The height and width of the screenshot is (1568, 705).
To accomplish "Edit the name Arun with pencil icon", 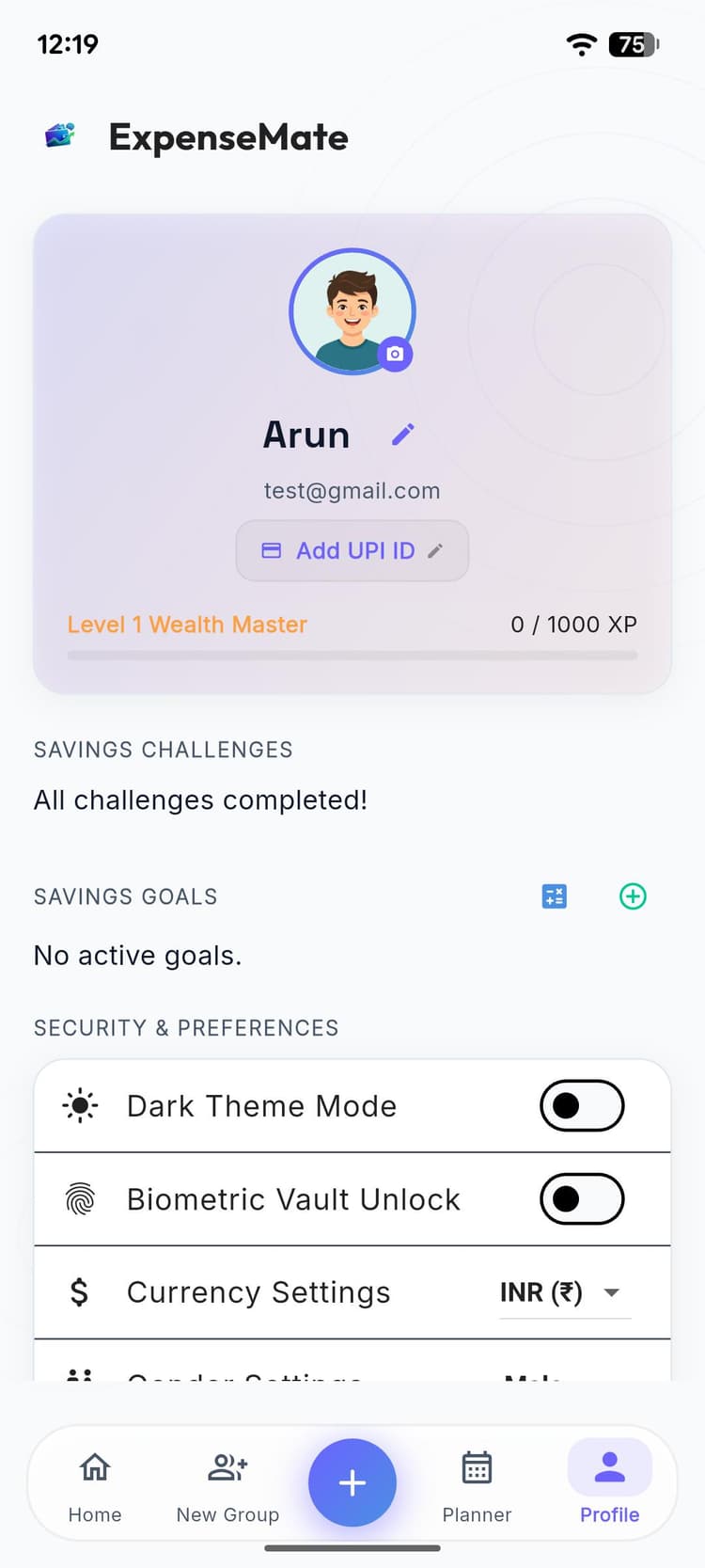I will pyautogui.click(x=403, y=435).
